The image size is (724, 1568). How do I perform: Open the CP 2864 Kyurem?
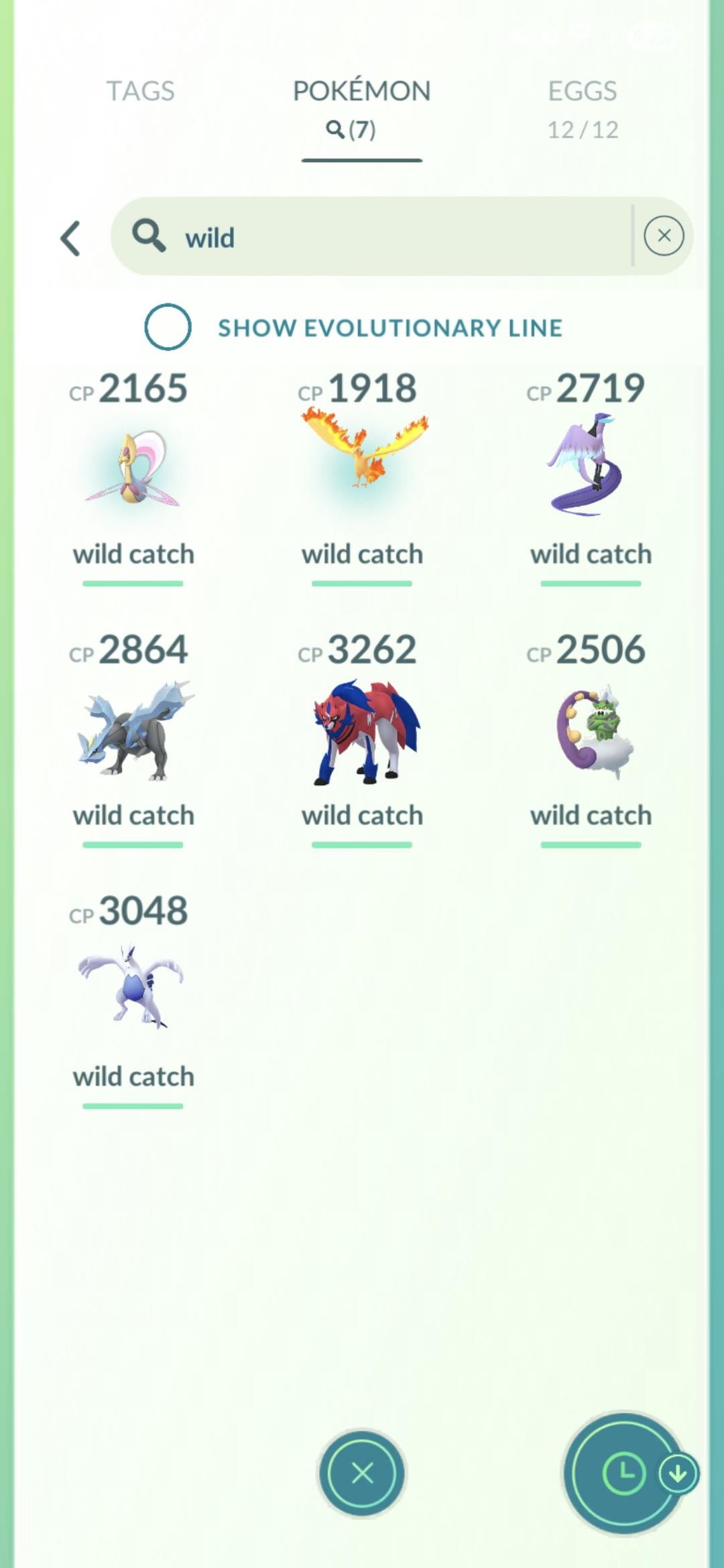(133, 730)
